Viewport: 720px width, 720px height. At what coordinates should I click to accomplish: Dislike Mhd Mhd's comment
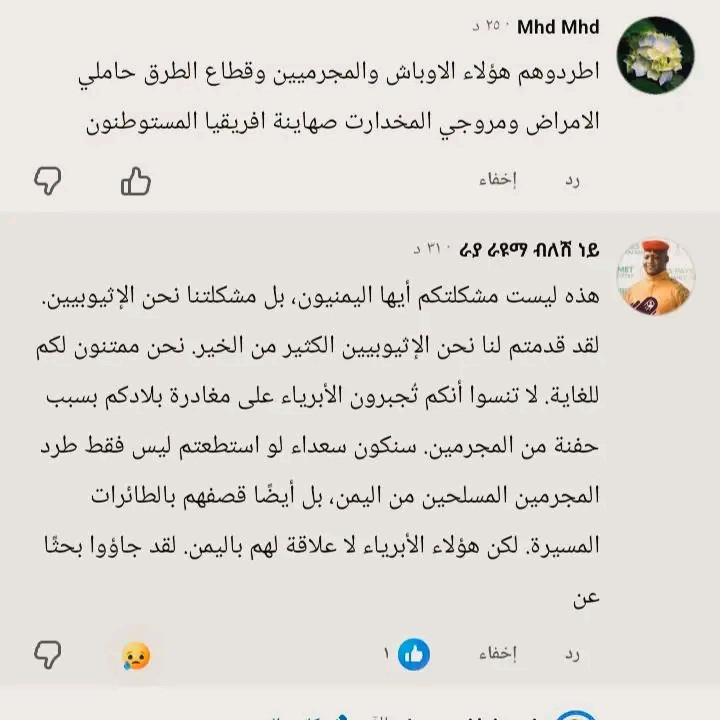click(47, 181)
